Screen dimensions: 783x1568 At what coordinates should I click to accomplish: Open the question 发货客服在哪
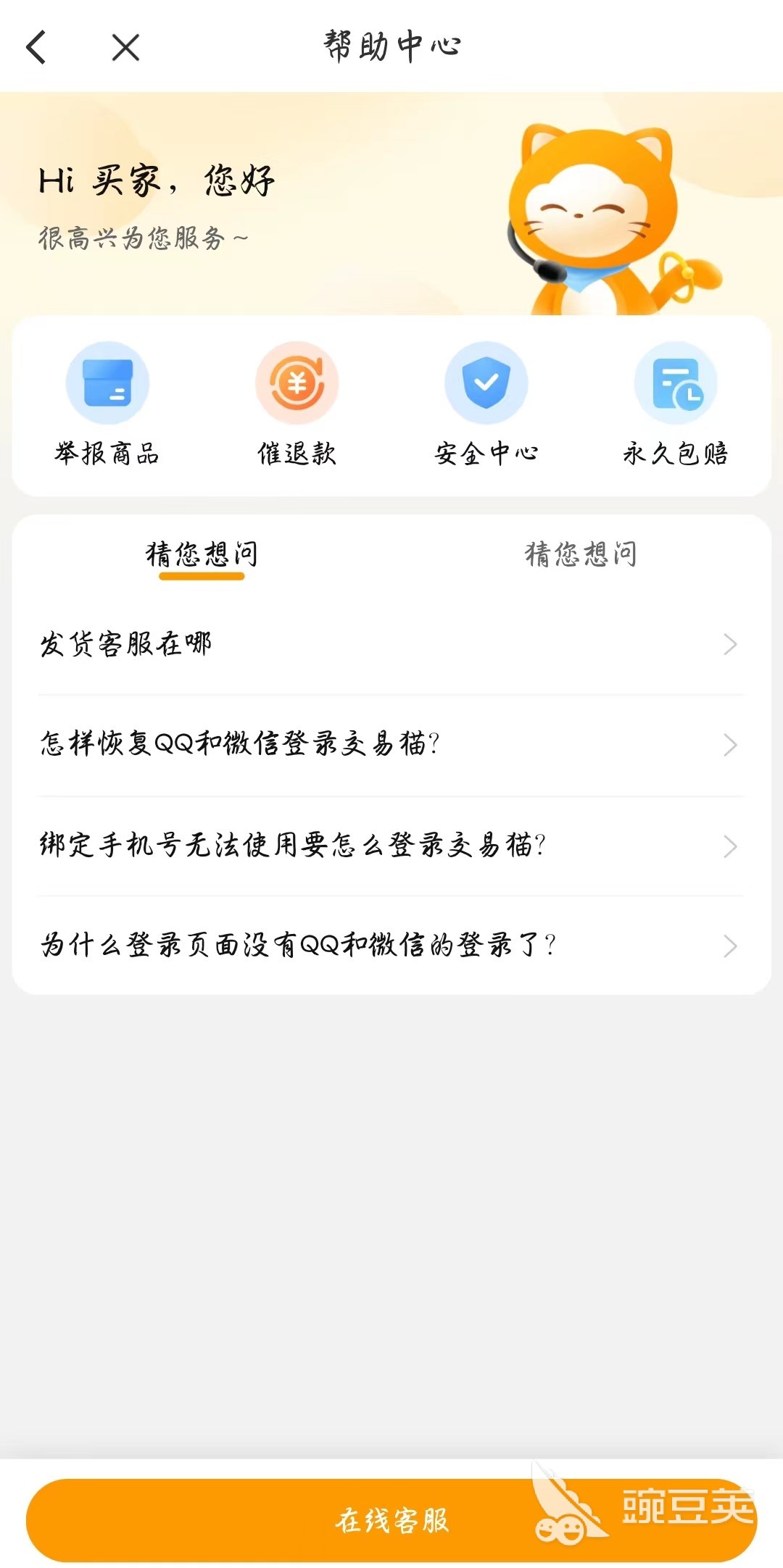point(390,644)
